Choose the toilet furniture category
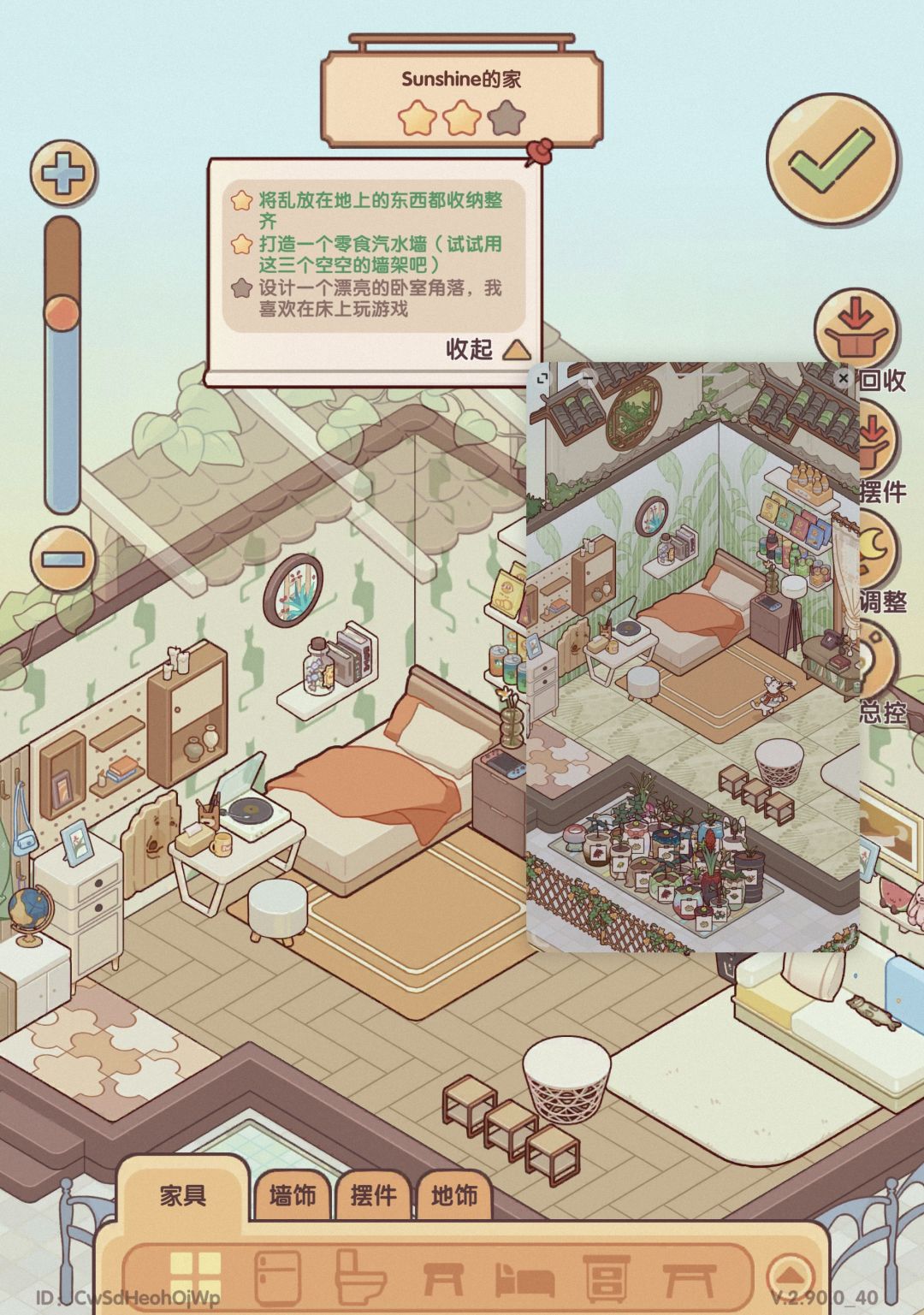 point(359,1276)
